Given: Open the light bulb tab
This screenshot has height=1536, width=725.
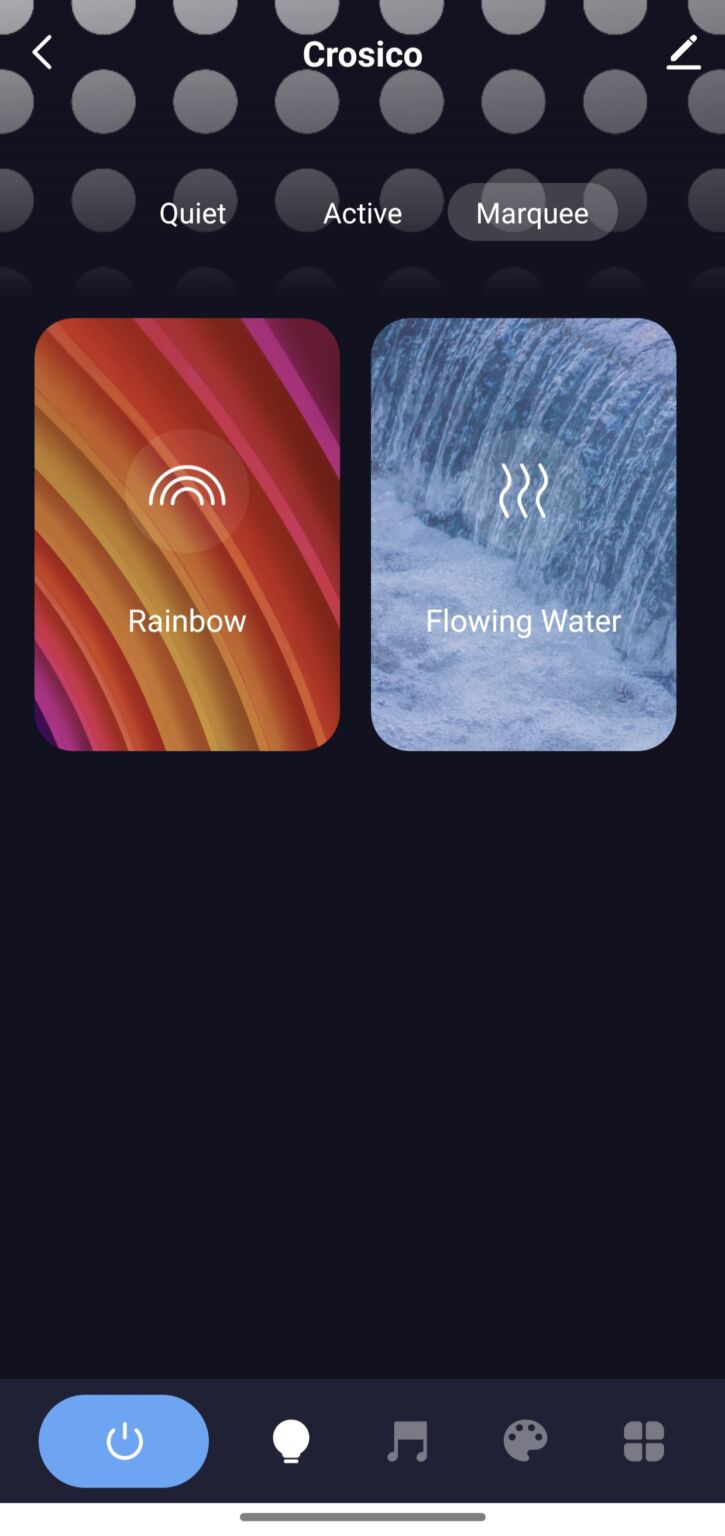Looking at the screenshot, I should coord(291,1441).
